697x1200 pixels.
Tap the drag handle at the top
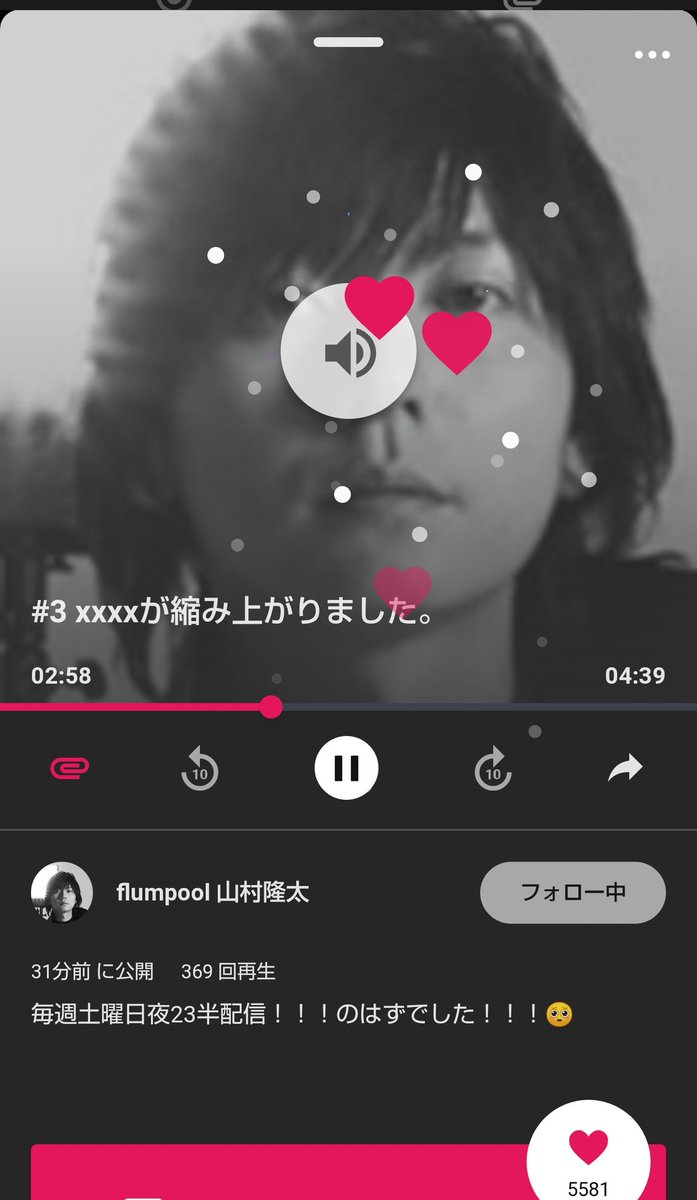[x=348, y=43]
